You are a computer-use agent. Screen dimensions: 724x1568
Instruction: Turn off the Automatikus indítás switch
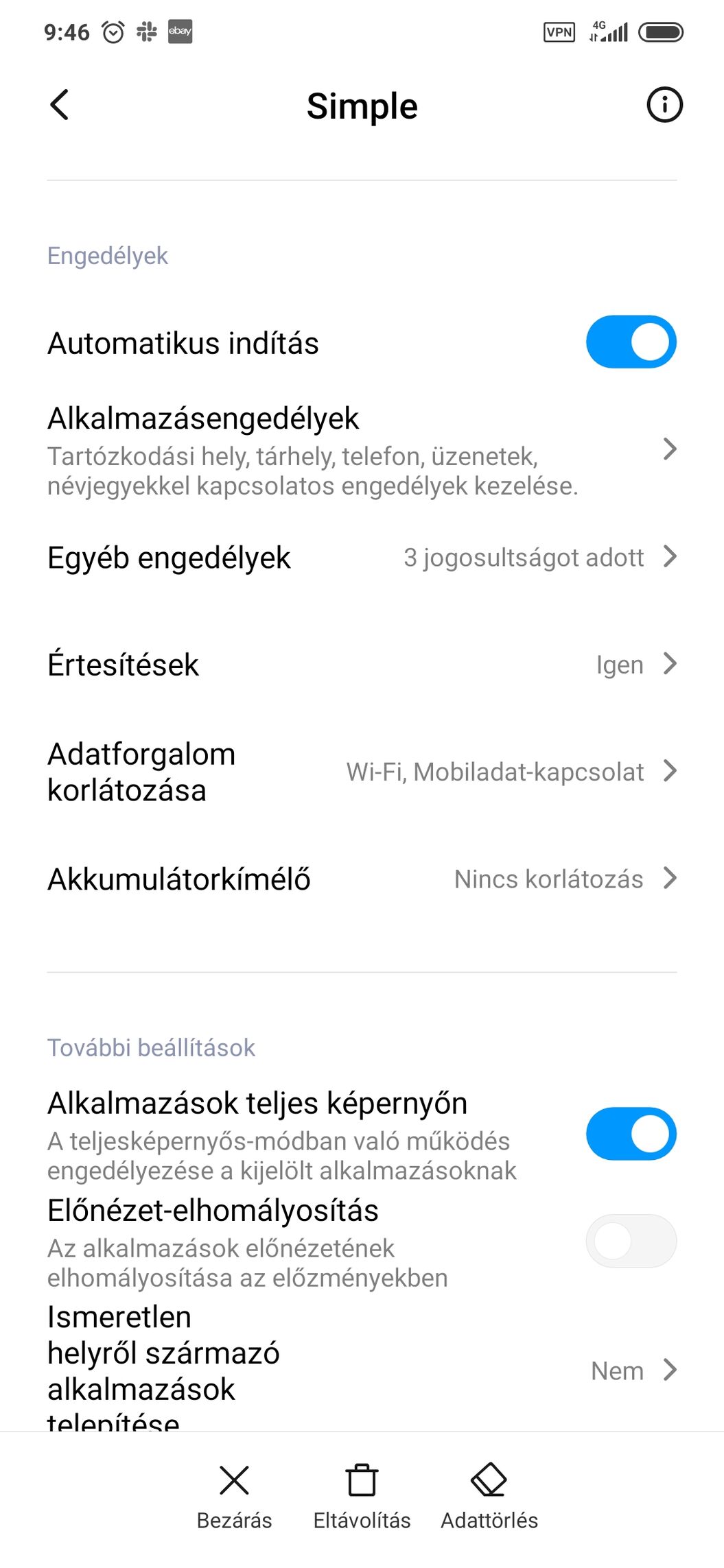[631, 342]
